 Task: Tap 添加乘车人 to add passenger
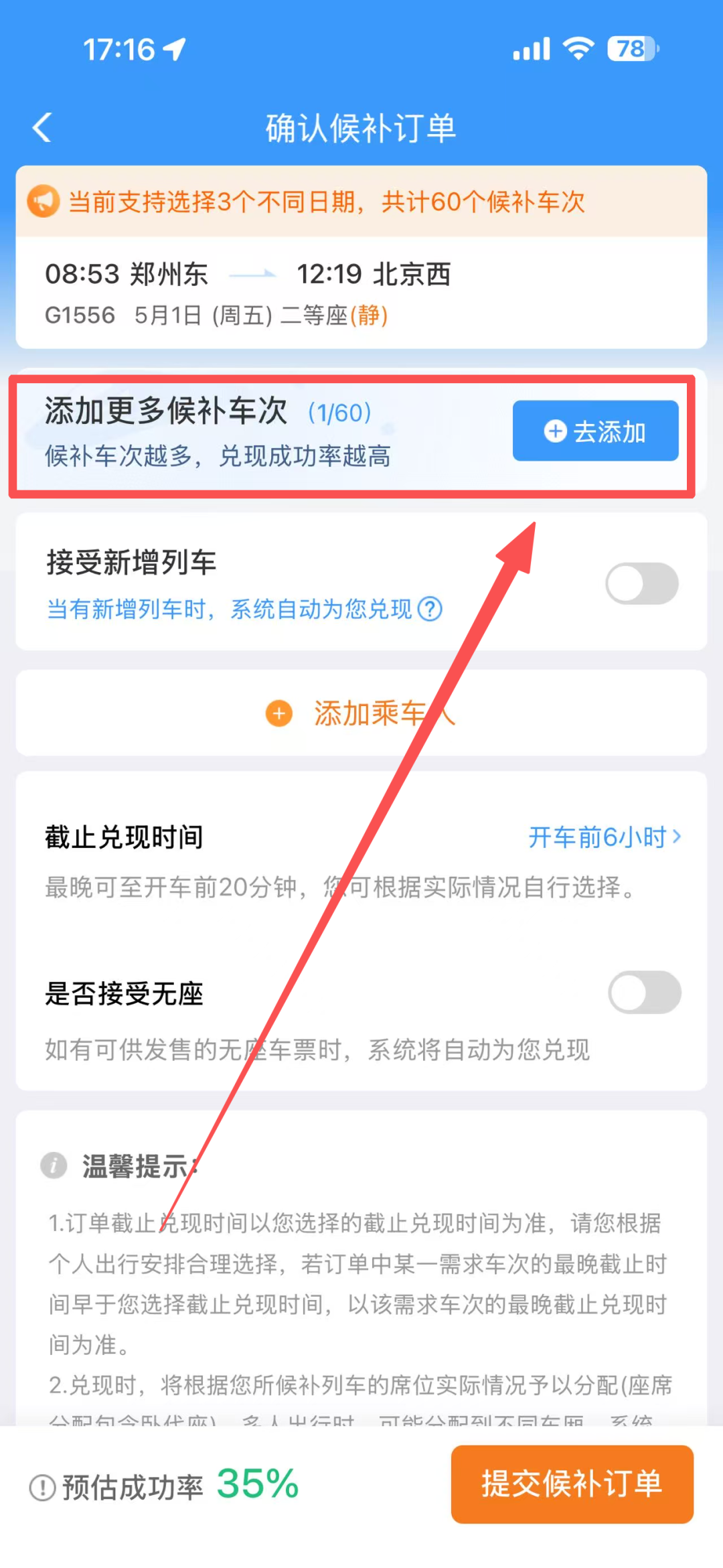[x=361, y=713]
